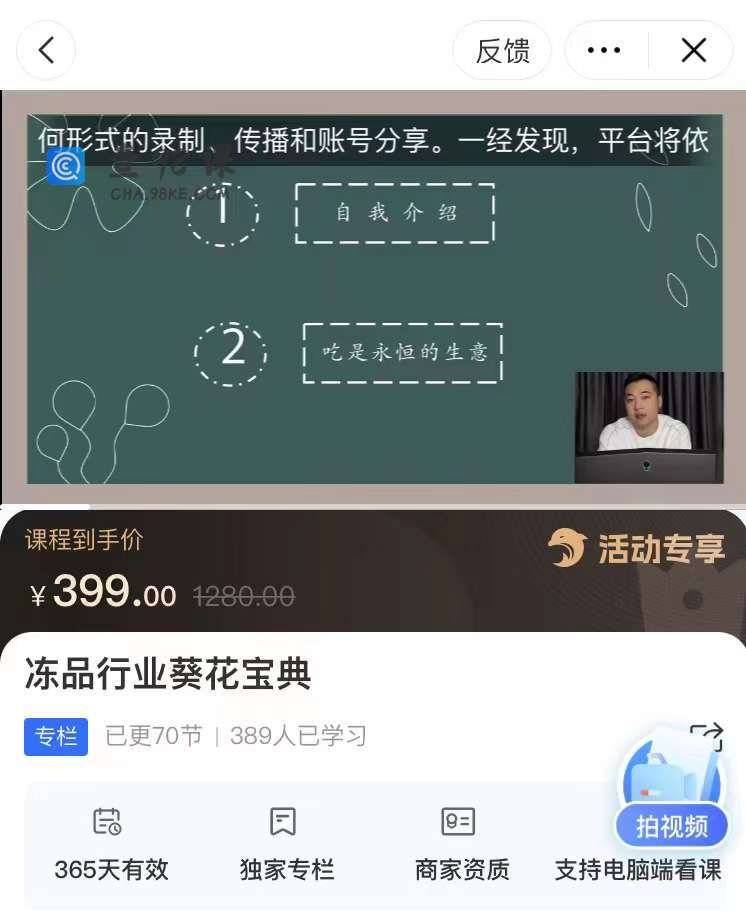Open the 反馈 feedback button

point(502,51)
